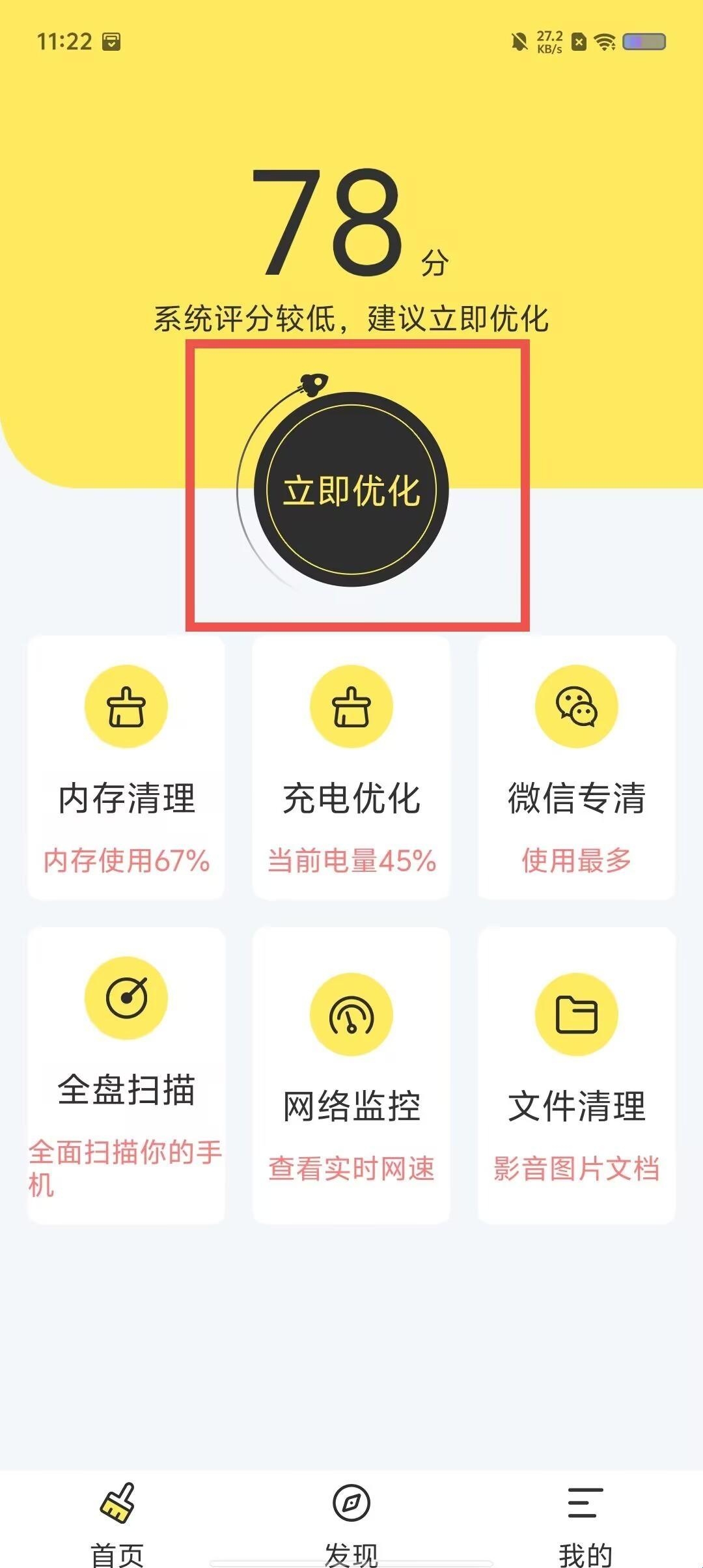The height and width of the screenshot is (1568, 703).
Task: Switch to the 首页 tab
Action: click(x=117, y=1524)
